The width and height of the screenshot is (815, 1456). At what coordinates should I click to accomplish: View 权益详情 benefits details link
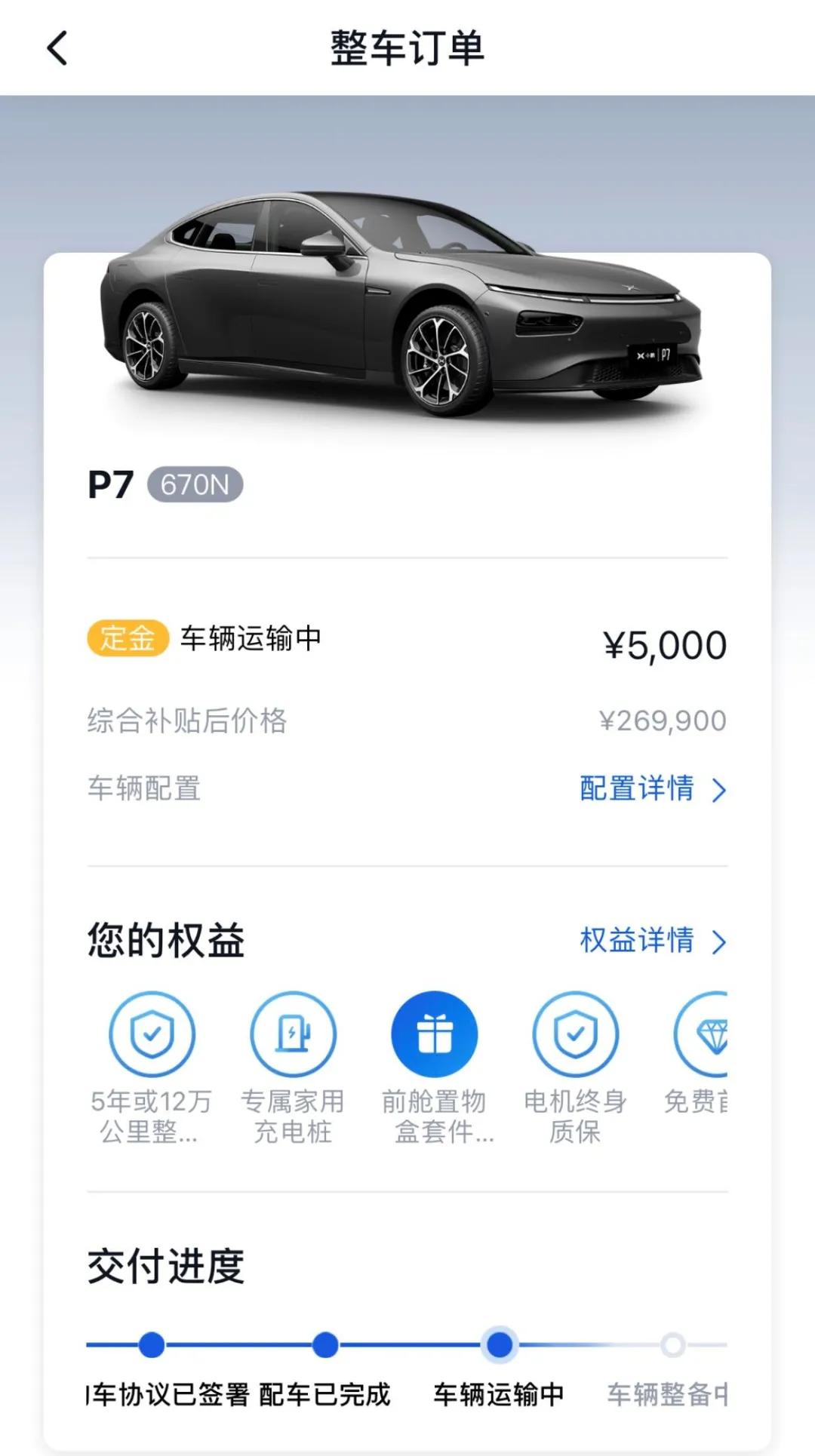tap(636, 941)
